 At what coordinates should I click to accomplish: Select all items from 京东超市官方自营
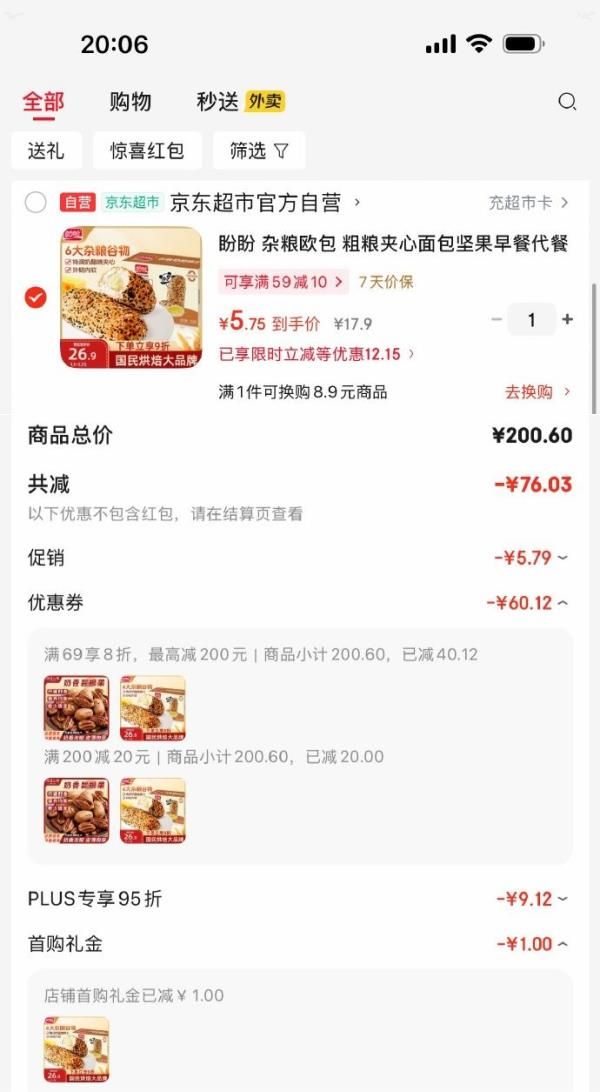click(x=36, y=203)
